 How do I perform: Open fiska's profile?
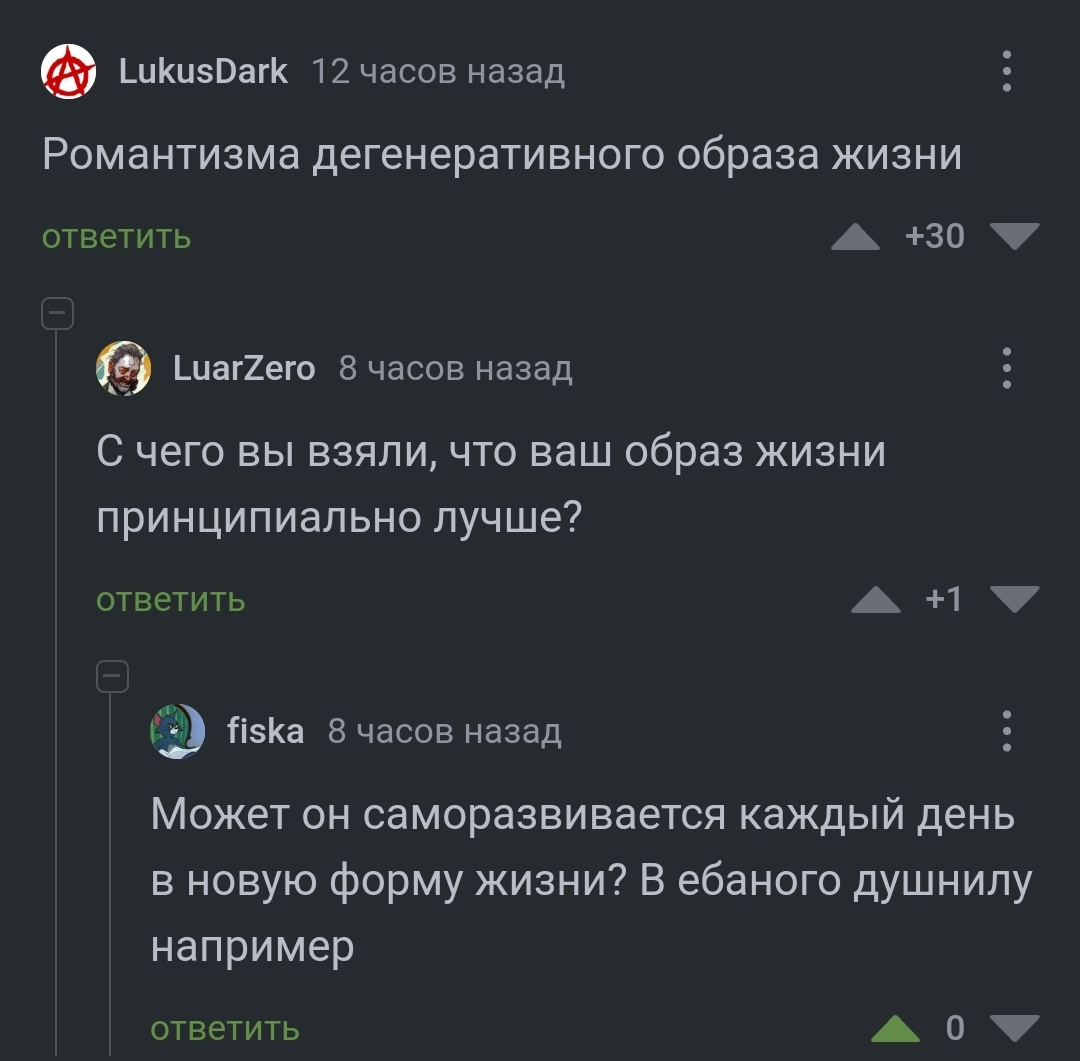[x=265, y=732]
